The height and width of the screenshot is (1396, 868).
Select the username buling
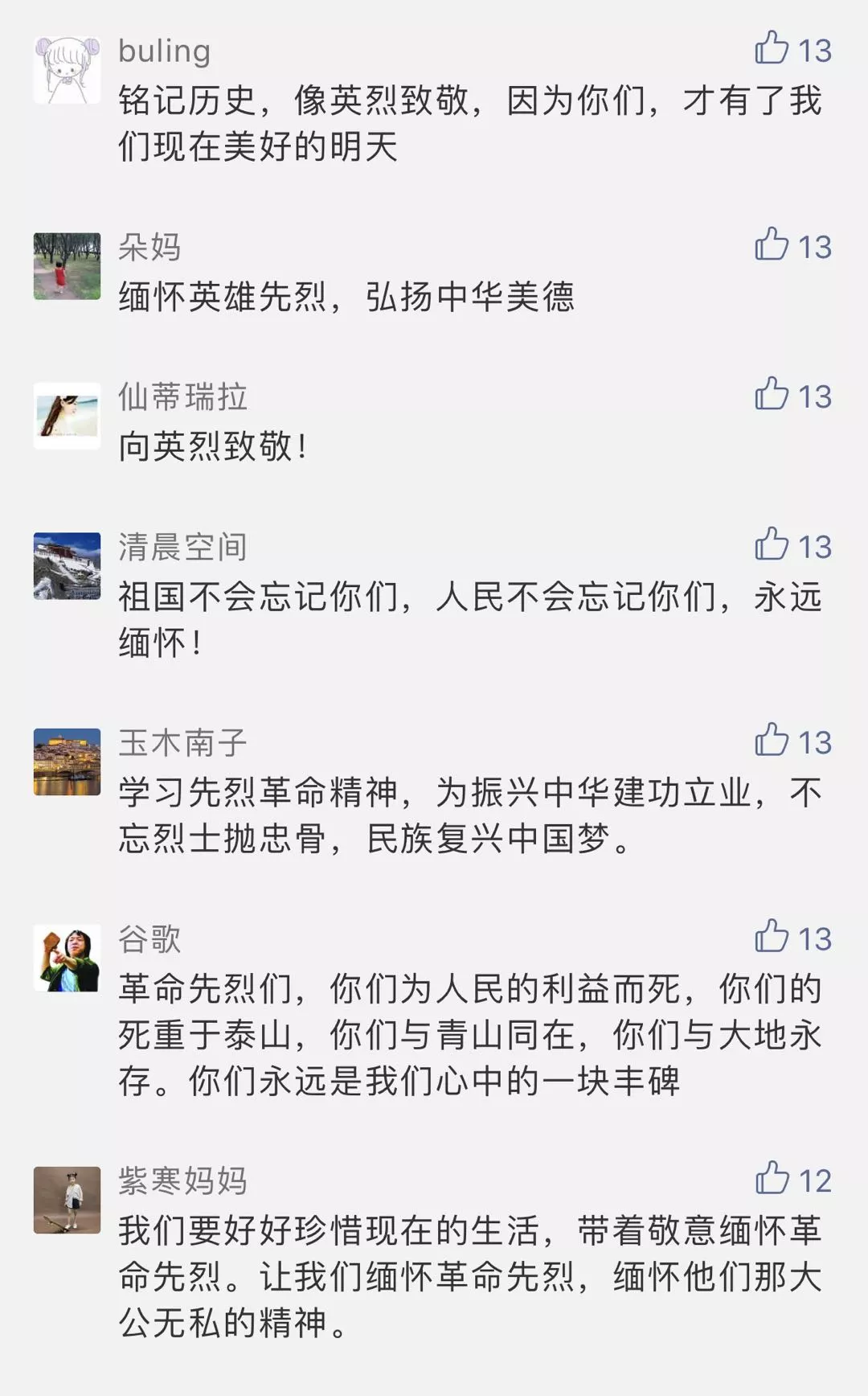click(163, 52)
